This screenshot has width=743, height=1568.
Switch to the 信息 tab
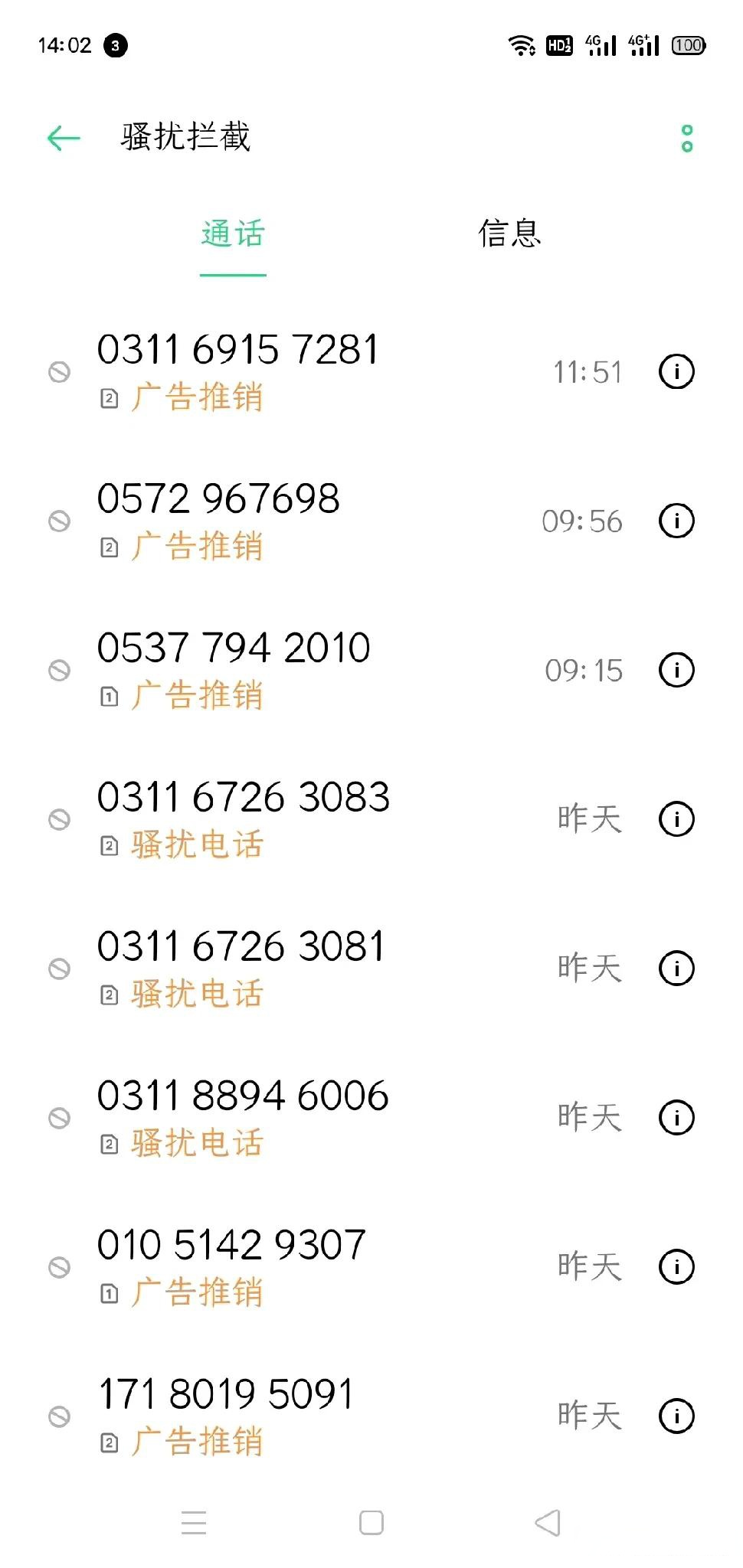[x=510, y=234]
